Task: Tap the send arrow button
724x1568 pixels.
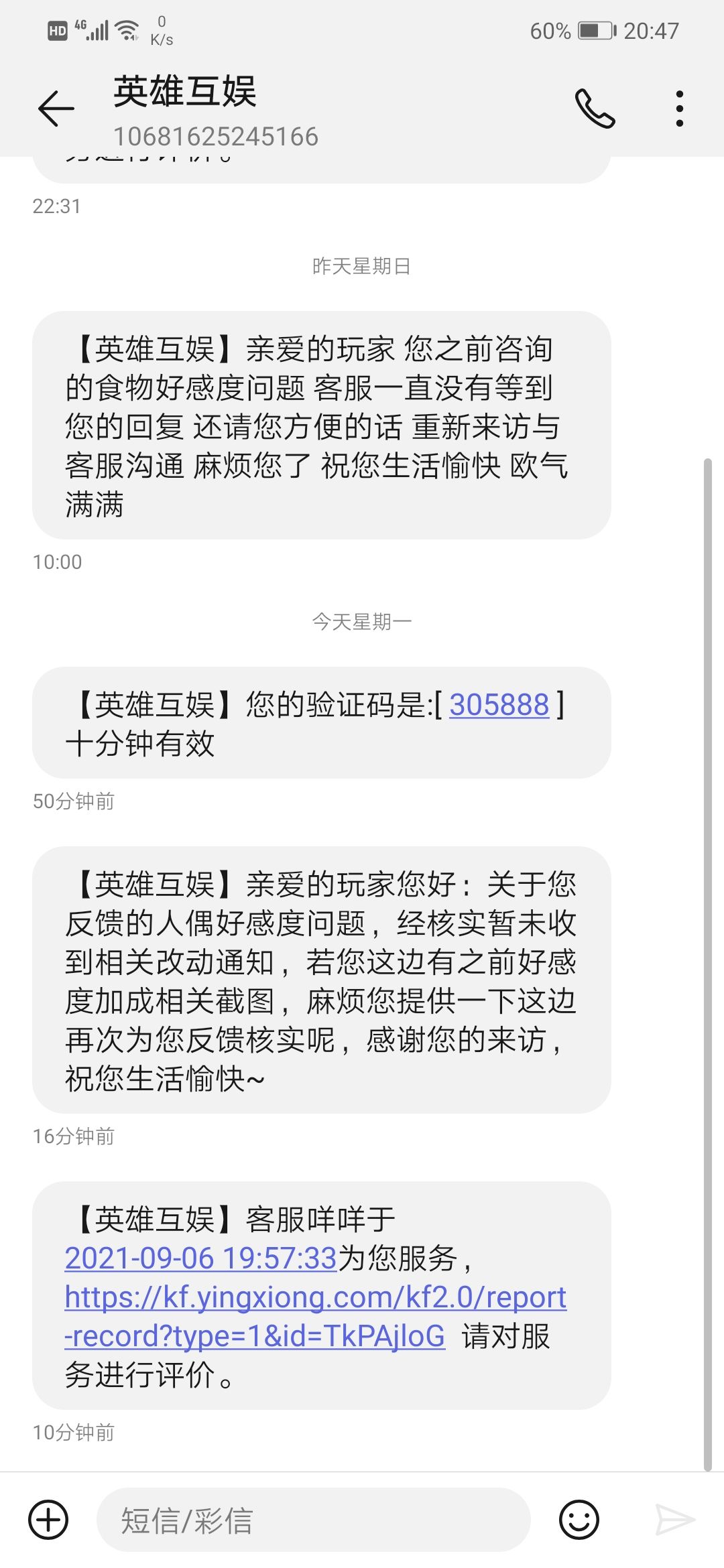Action: coord(674,1520)
